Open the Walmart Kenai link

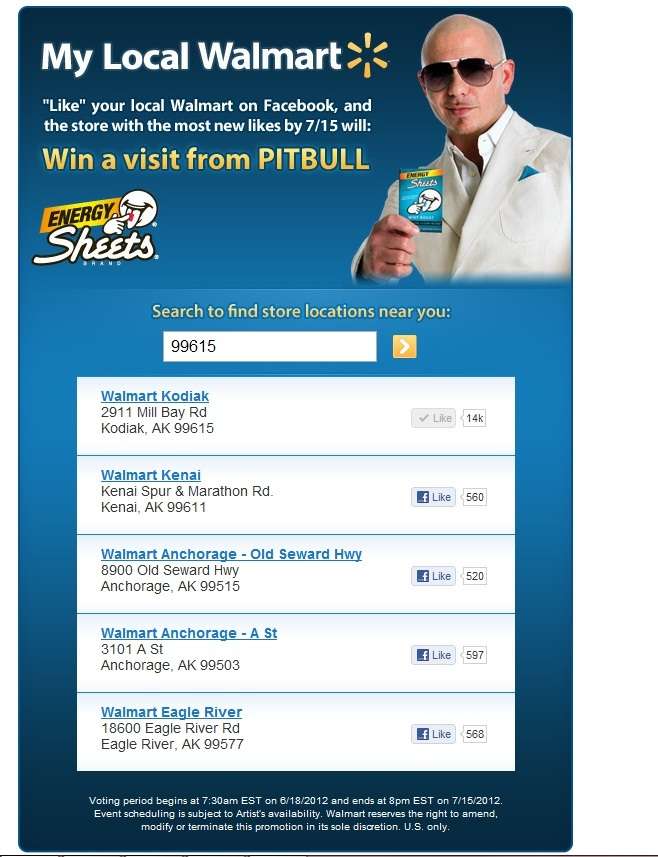coord(151,475)
